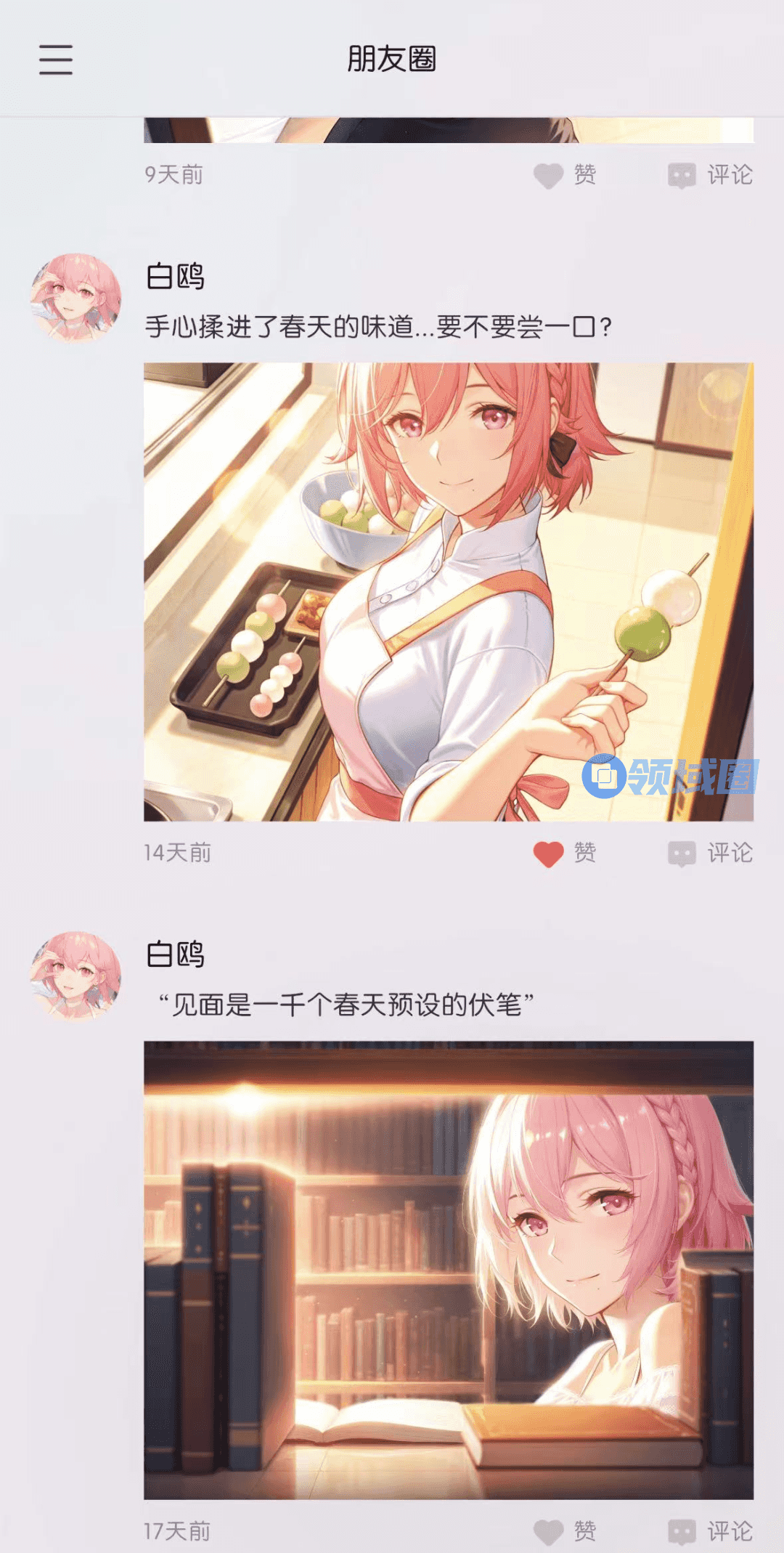Unlike the dango post from 14天前
The height and width of the screenshot is (1553, 784).
(565, 853)
